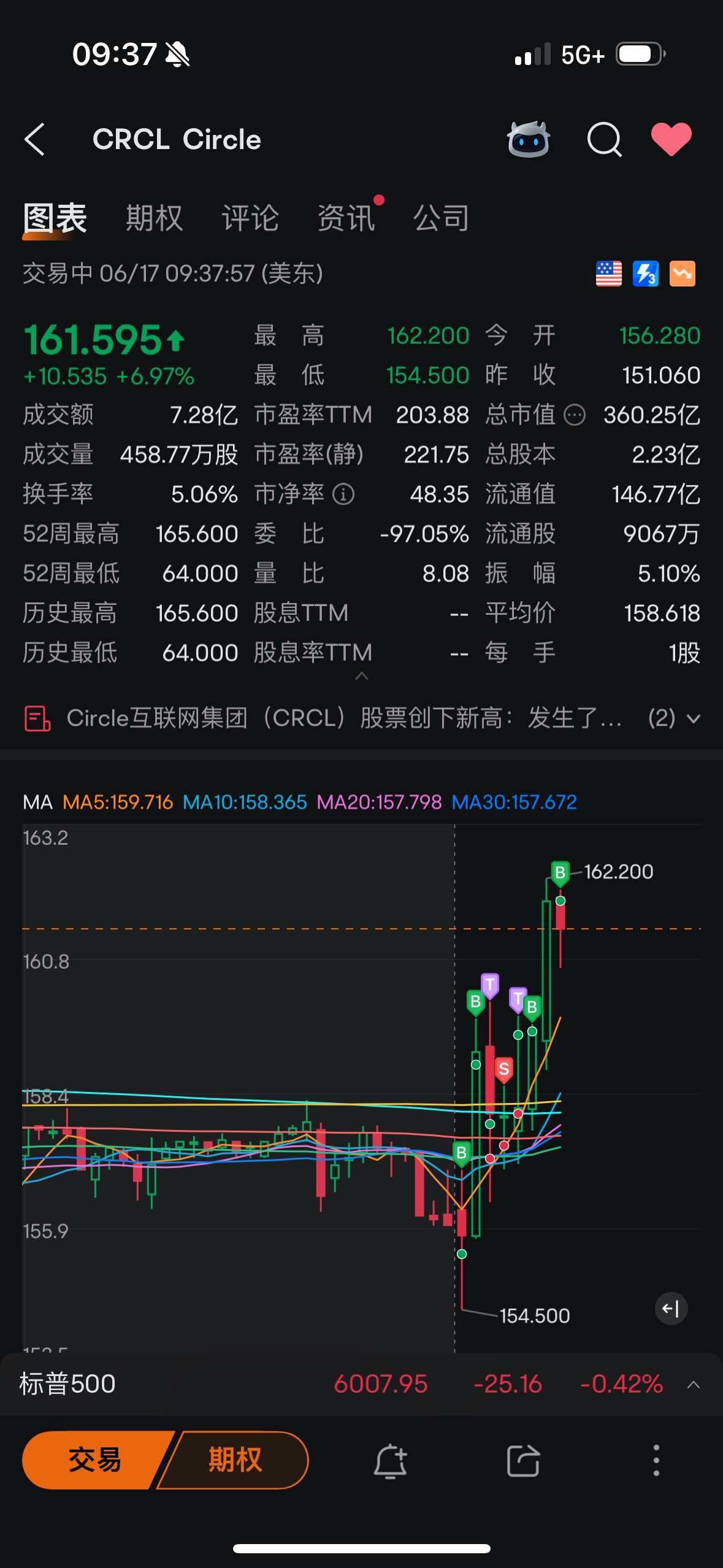723x1568 pixels.
Task: Expand the news list showing (2)
Action: tap(674, 718)
